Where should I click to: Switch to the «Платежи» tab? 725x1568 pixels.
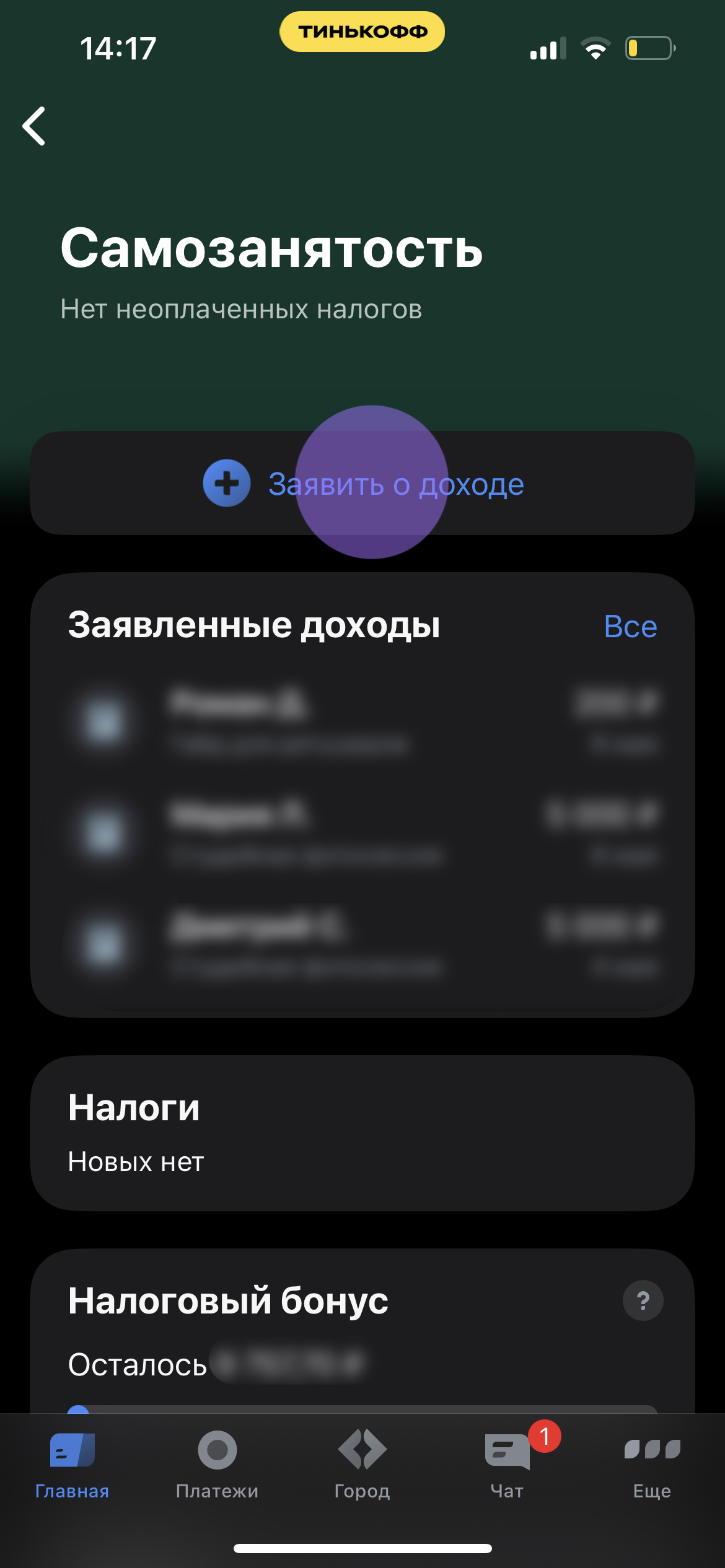tap(217, 1463)
